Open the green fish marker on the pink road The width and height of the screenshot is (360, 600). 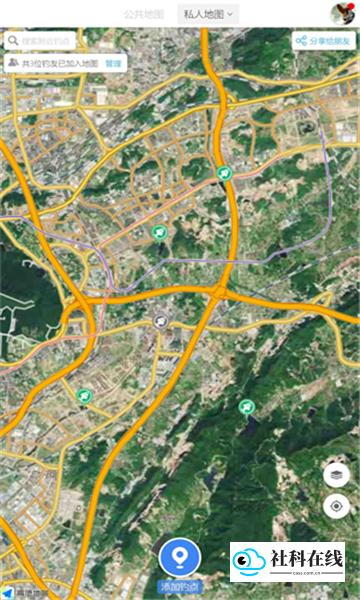224,174
